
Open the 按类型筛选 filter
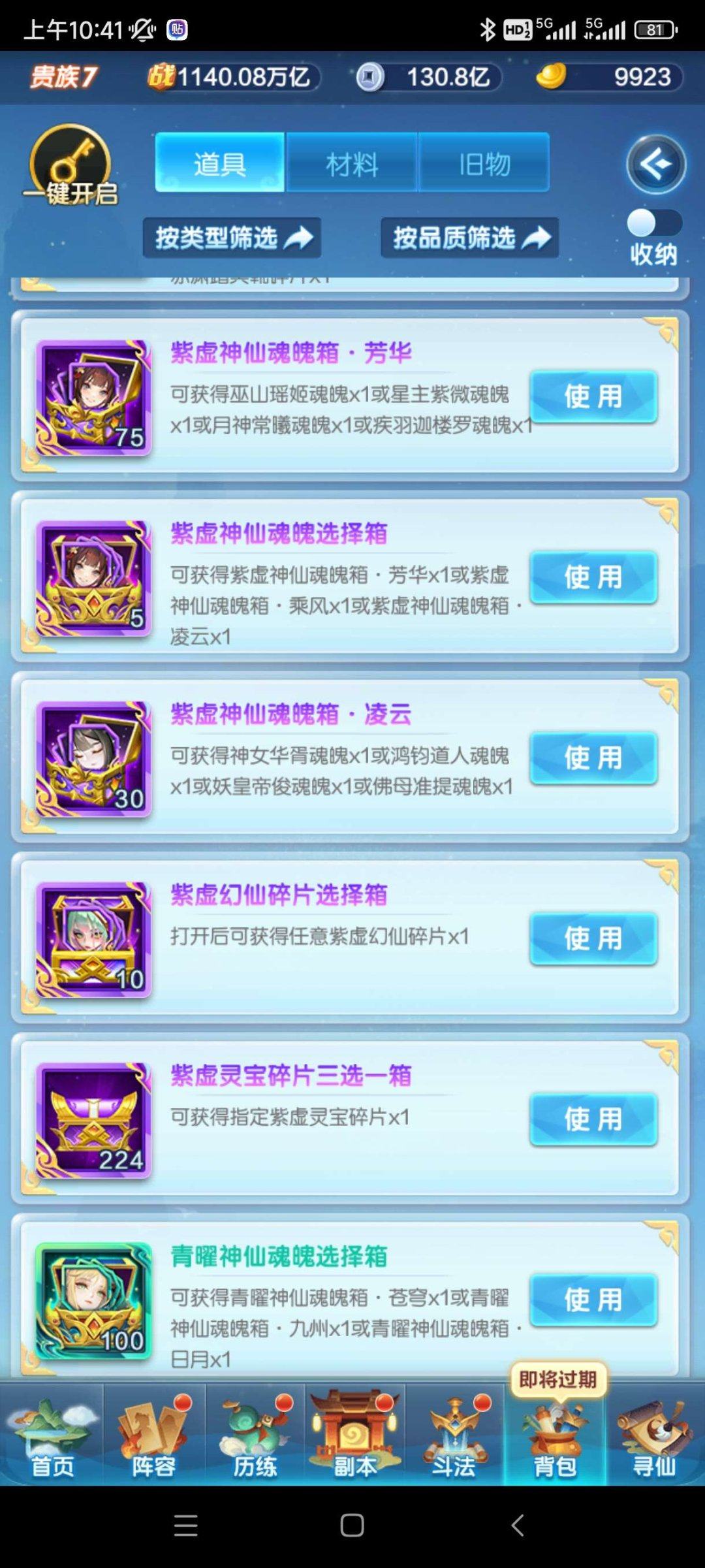(x=232, y=238)
